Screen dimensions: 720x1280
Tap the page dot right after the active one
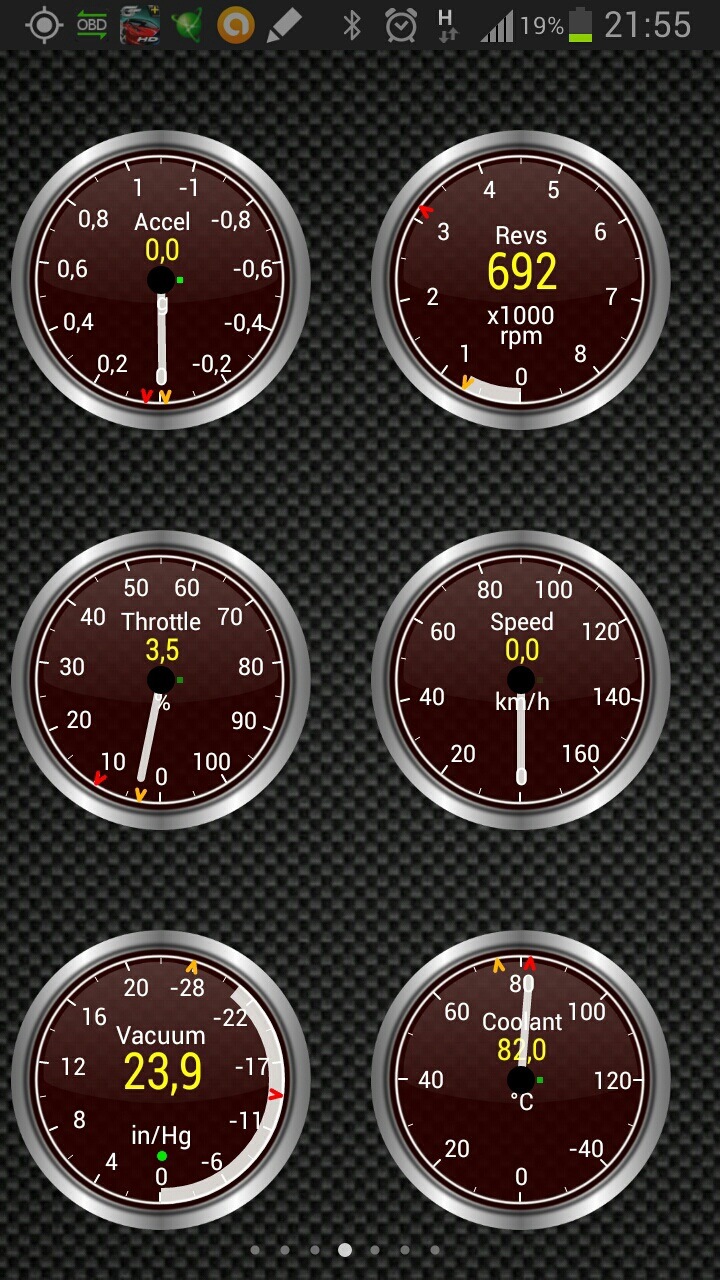tap(375, 1249)
